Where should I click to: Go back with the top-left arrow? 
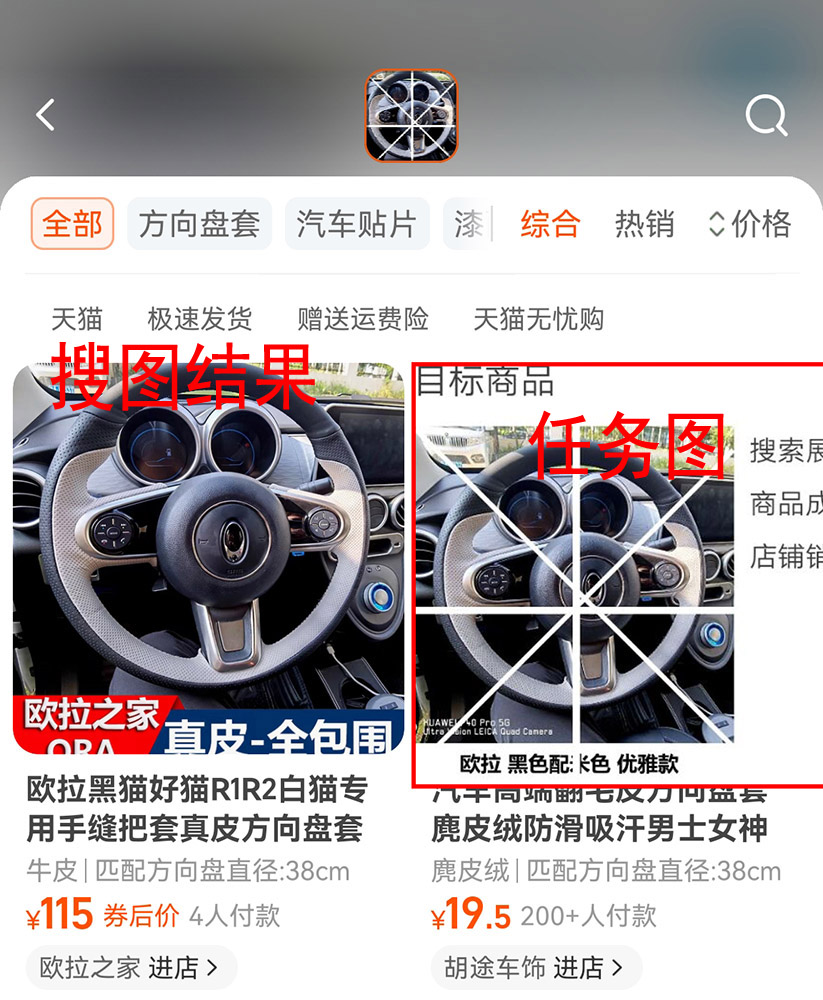[46, 115]
